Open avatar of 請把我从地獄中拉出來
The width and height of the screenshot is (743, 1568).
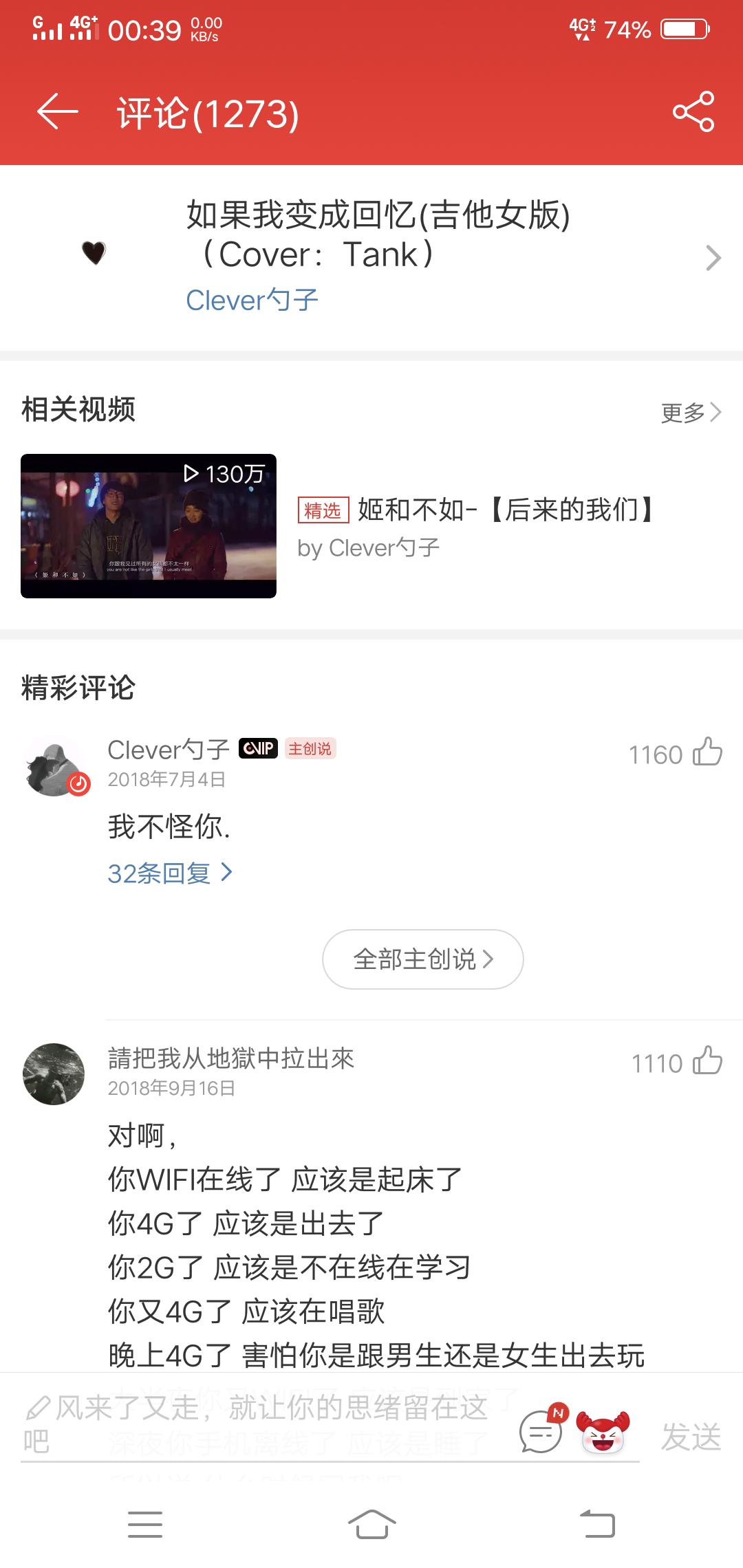[54, 1074]
